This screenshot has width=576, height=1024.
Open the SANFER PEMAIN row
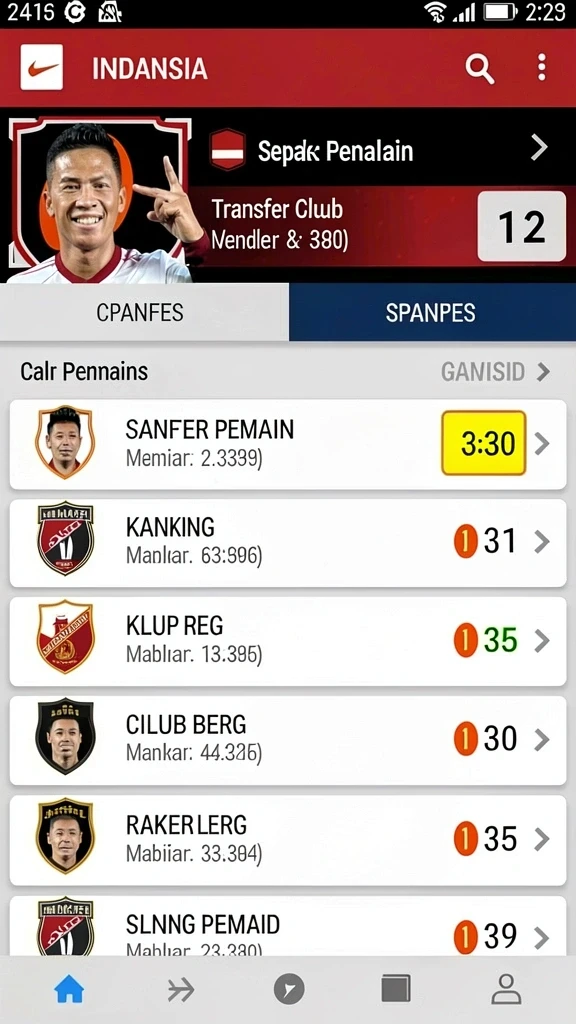(288, 444)
